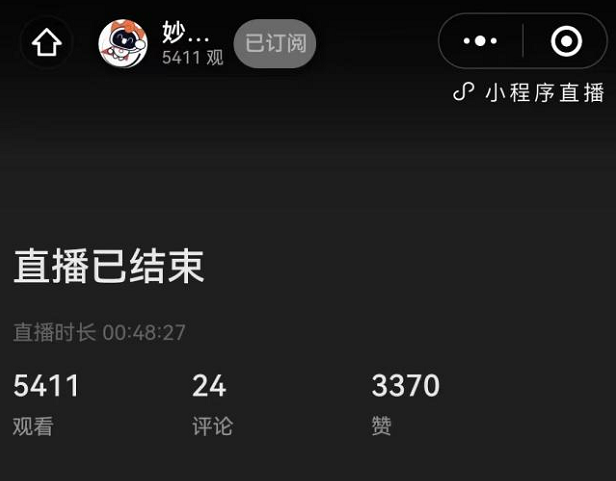Close the mini program
616x481 pixels.
click(566, 41)
